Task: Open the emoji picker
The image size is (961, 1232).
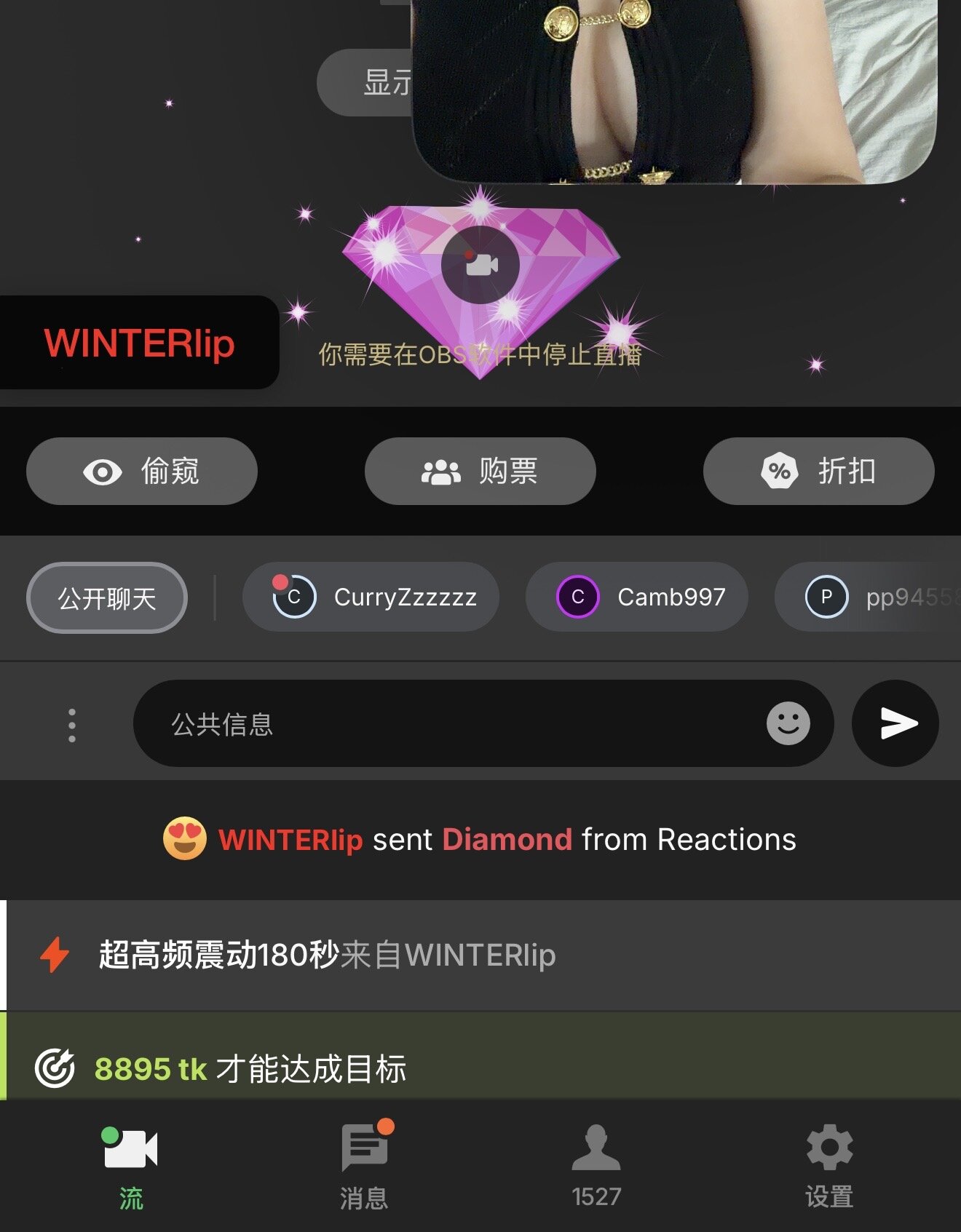Action: click(788, 723)
